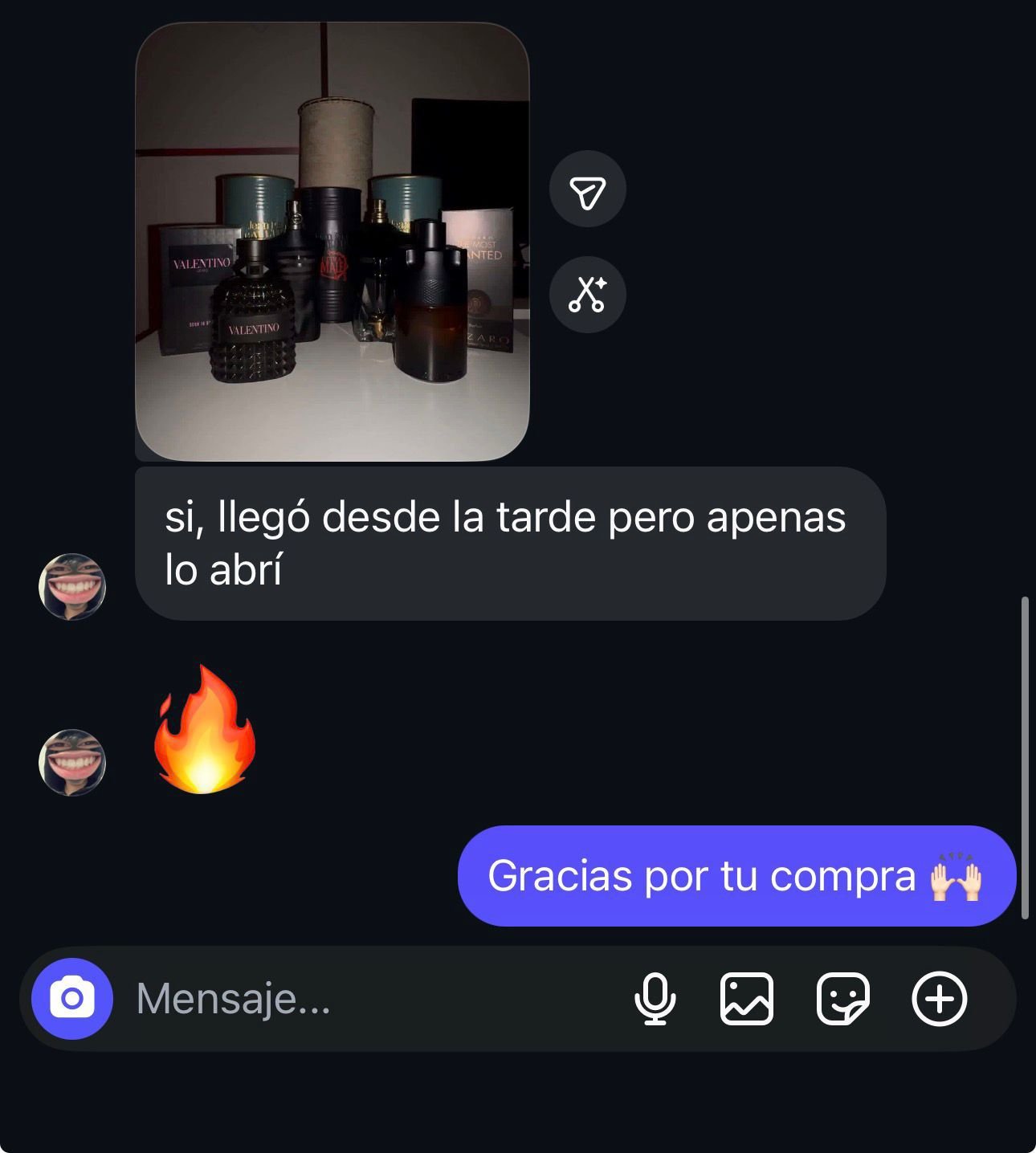Open the photo gallery picker
Screen dimensions: 1036x1153
click(x=747, y=999)
